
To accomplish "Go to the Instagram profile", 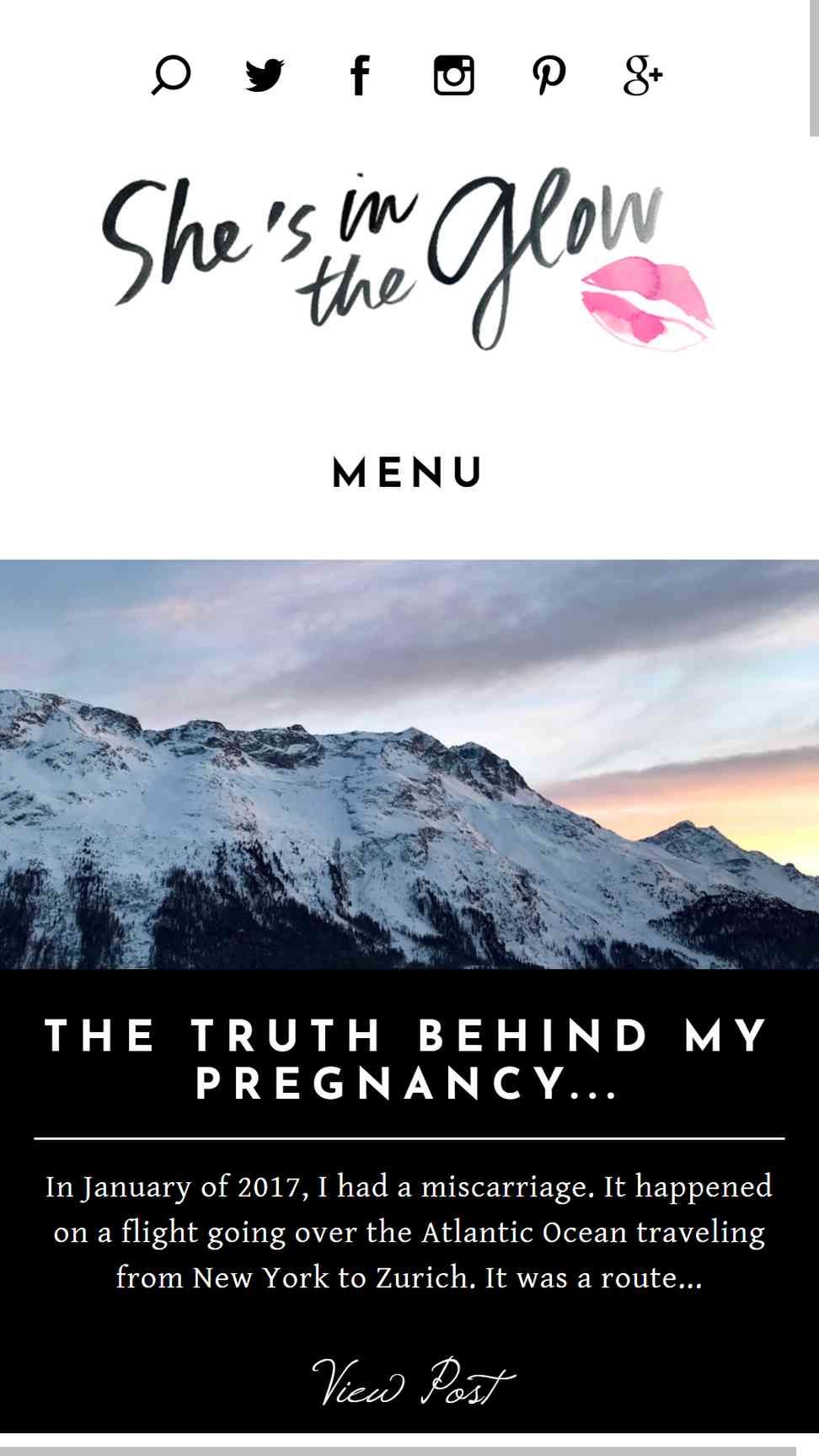I will 454,75.
